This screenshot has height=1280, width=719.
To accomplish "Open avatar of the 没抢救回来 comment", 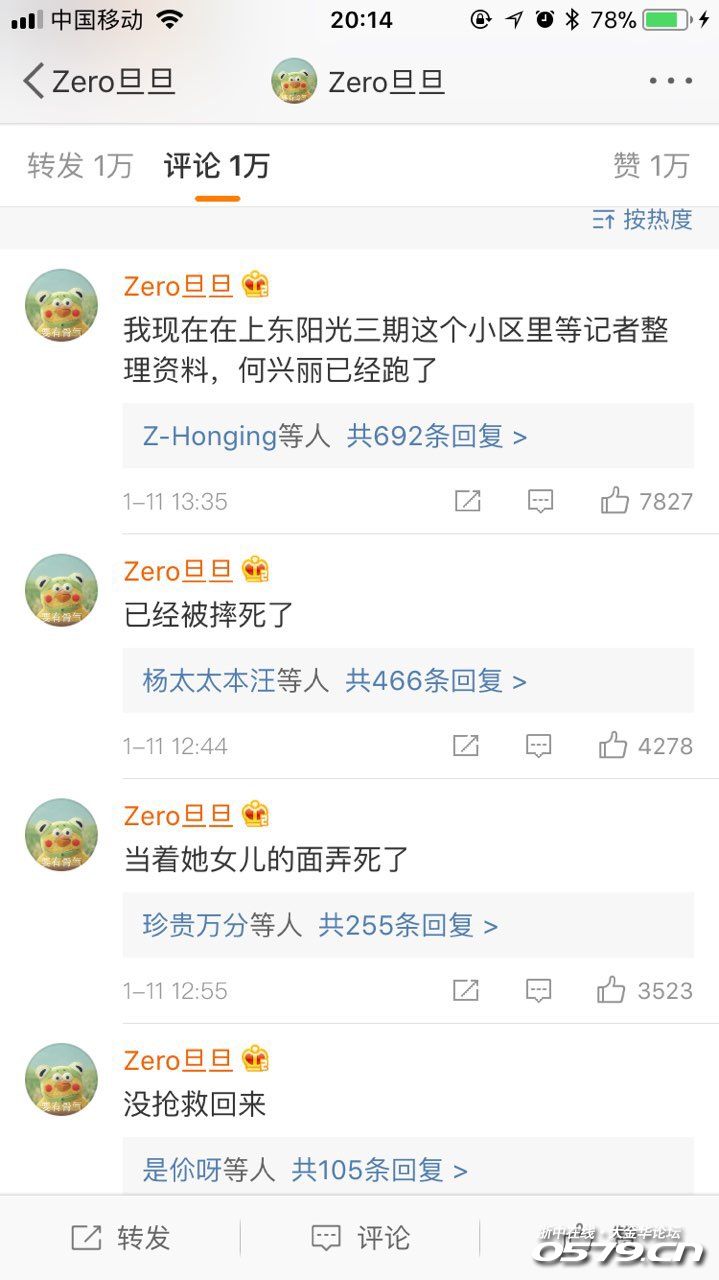I will (x=61, y=1080).
